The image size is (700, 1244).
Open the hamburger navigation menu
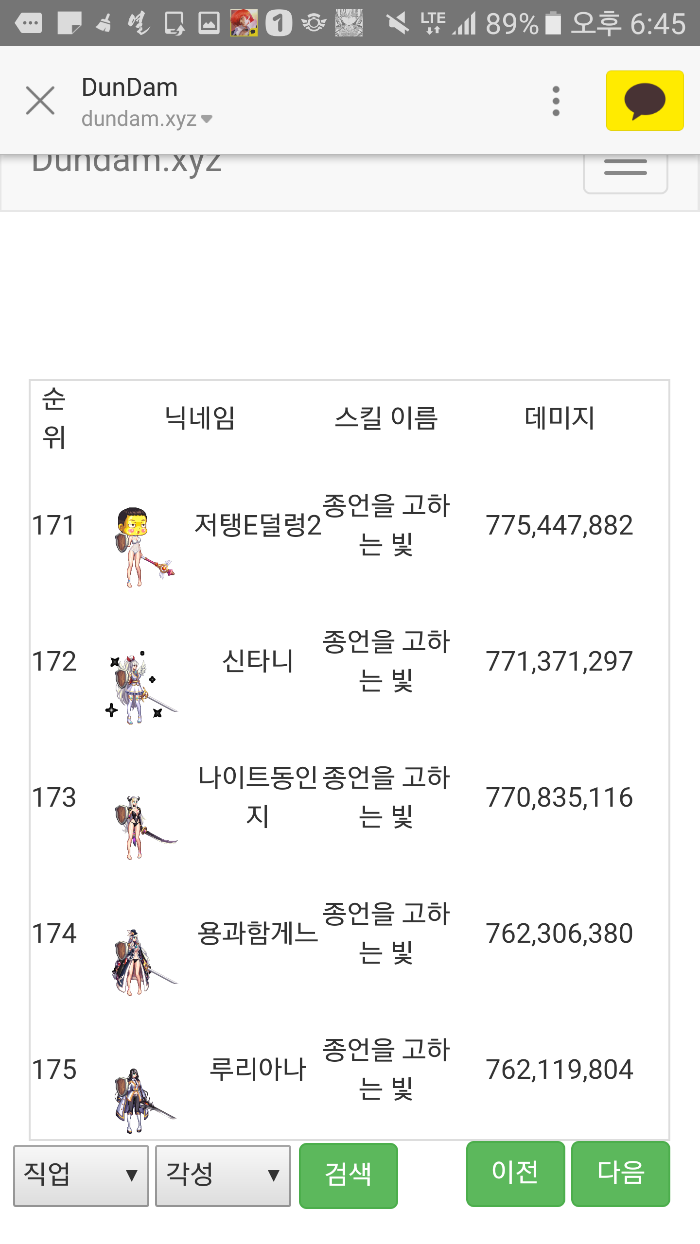pyautogui.click(x=625, y=167)
